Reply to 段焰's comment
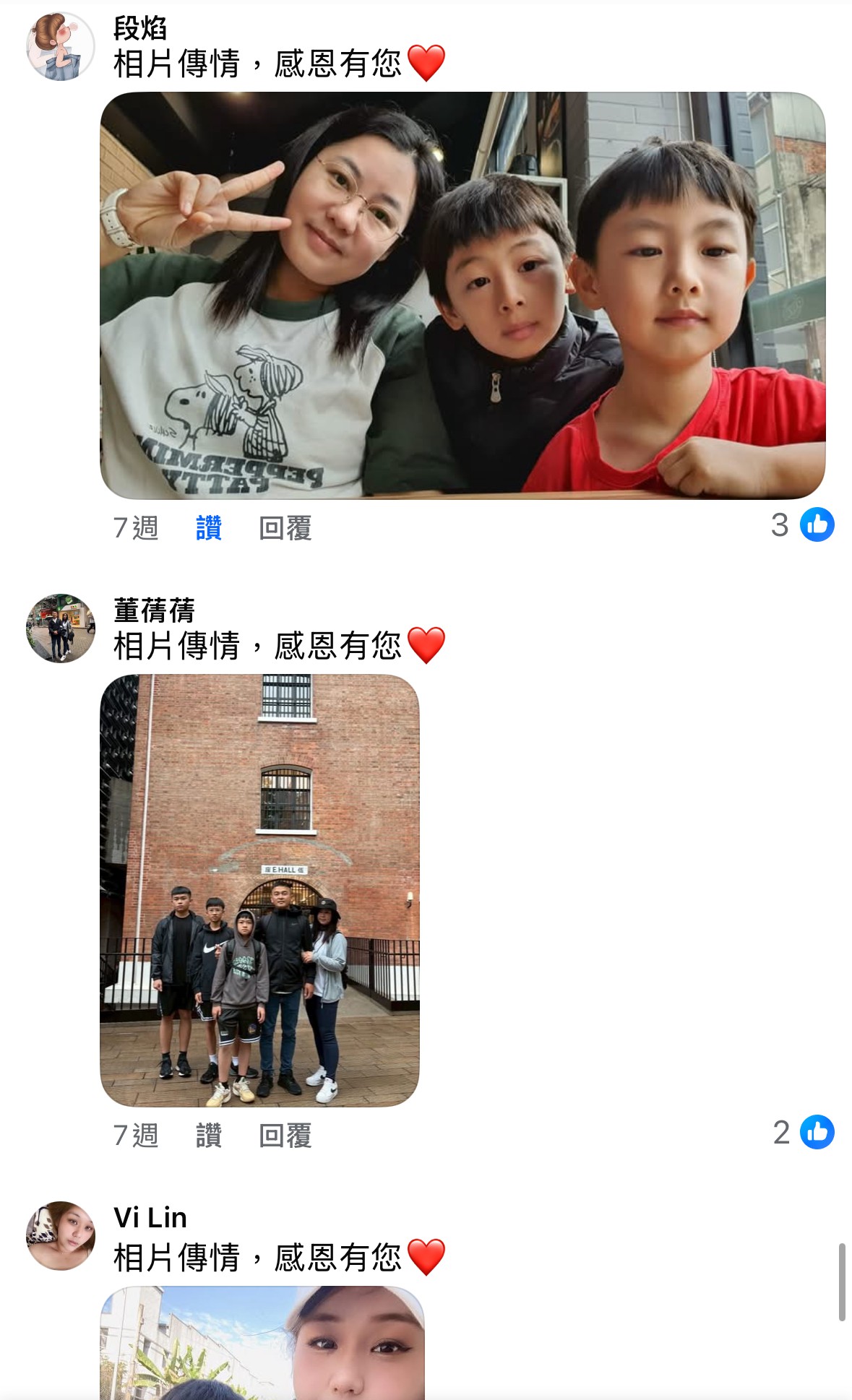This screenshot has height=1400, width=852. [x=285, y=528]
